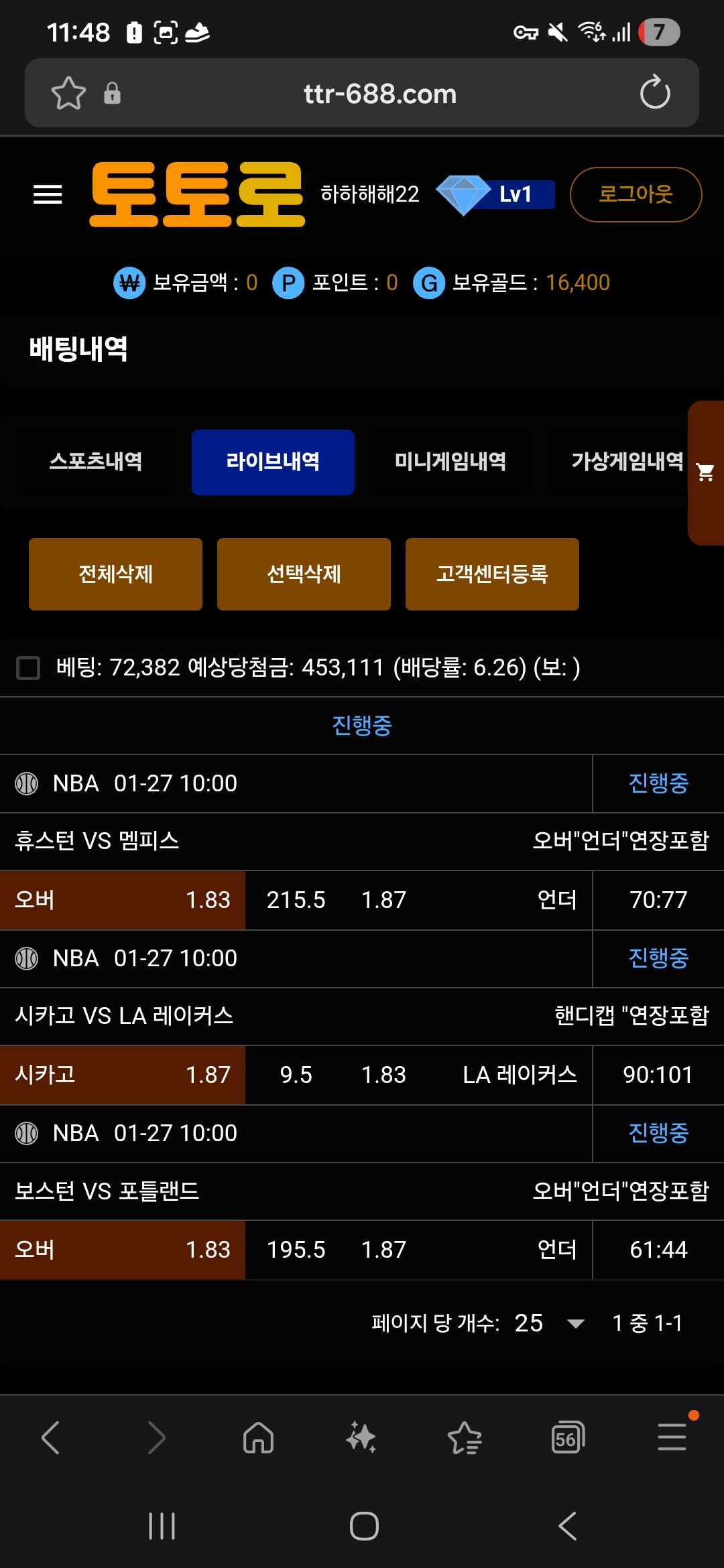Click the basketball icon beside 휴스턴 VS 멤피스

pyautogui.click(x=25, y=783)
